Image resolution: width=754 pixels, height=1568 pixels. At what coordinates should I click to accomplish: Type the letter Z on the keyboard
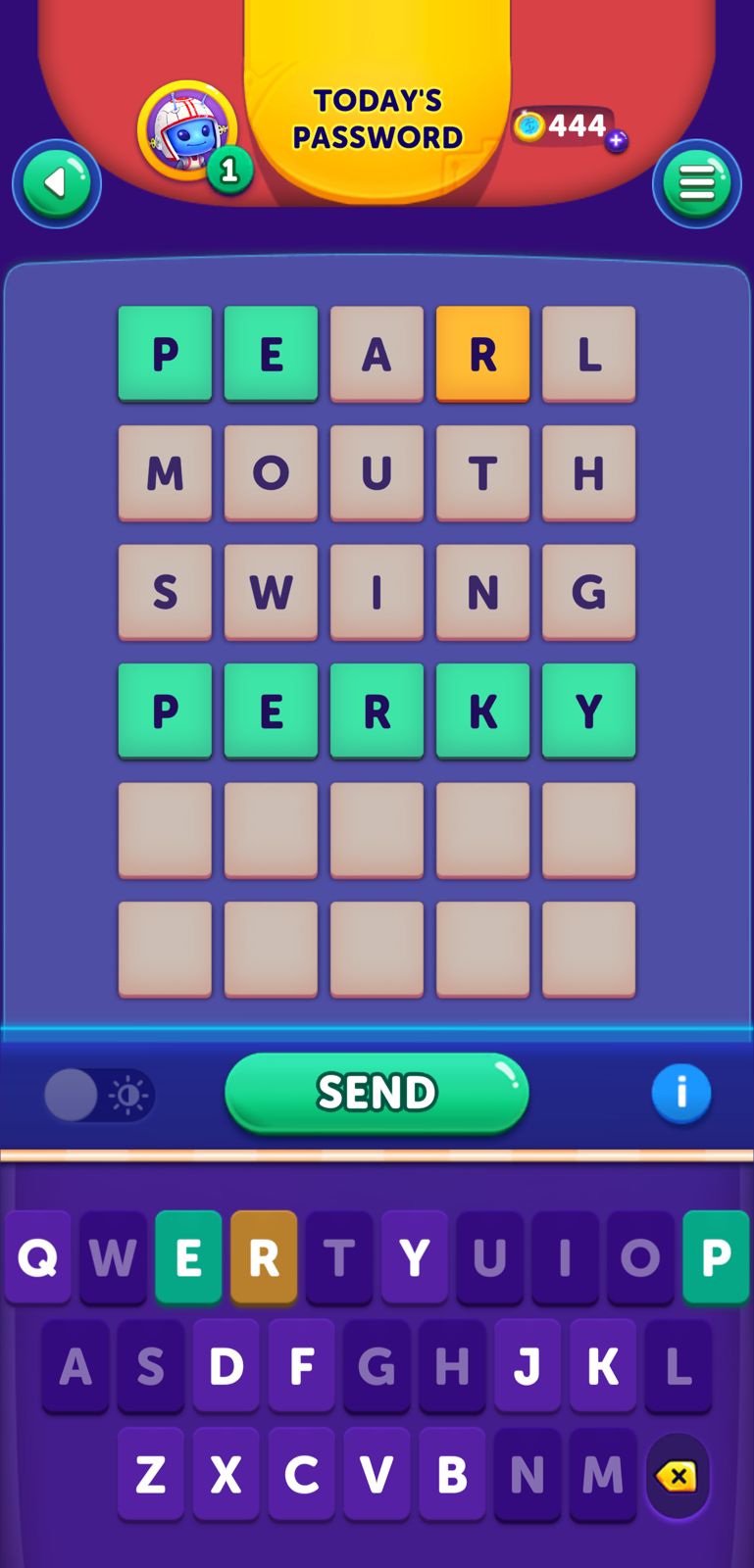[x=151, y=1474]
